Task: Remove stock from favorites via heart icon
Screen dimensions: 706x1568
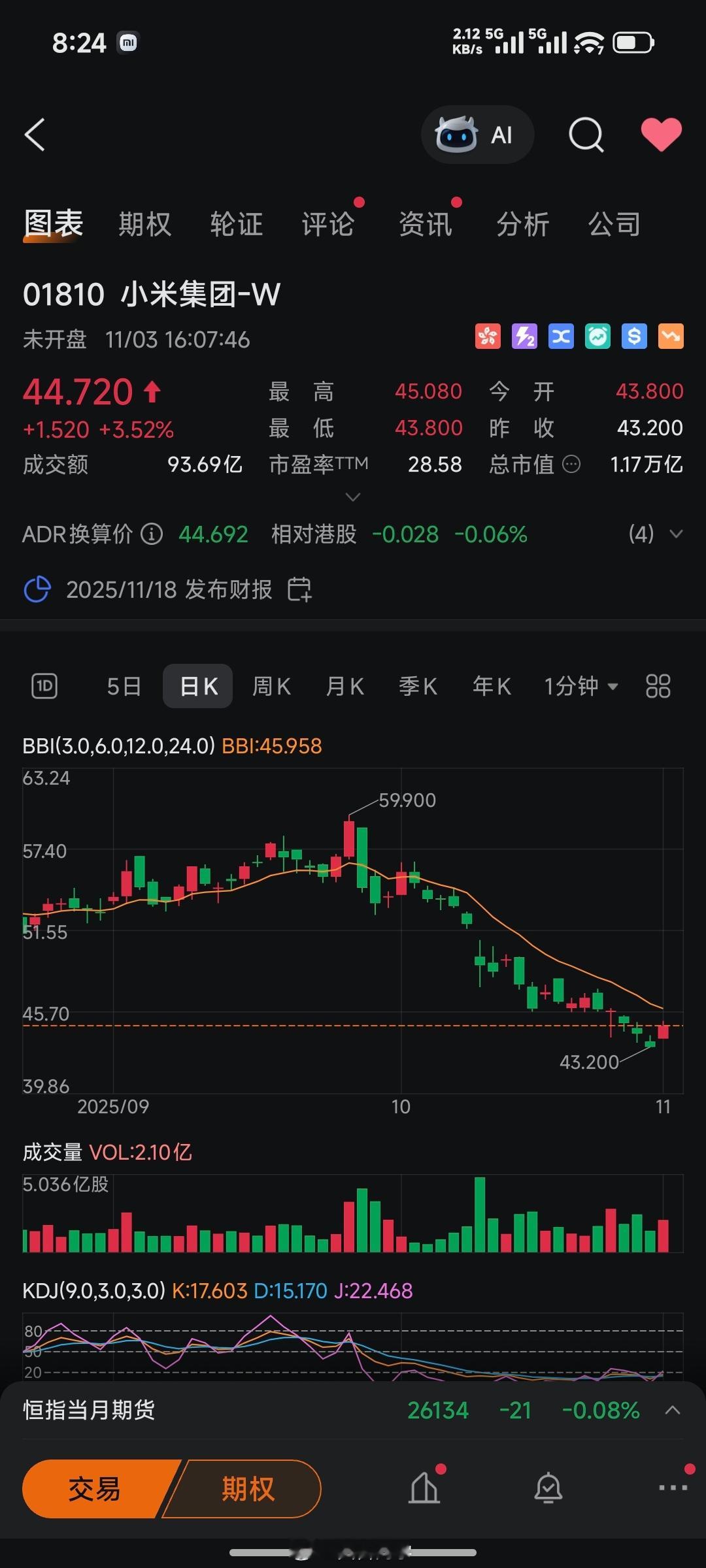Action: (661, 135)
